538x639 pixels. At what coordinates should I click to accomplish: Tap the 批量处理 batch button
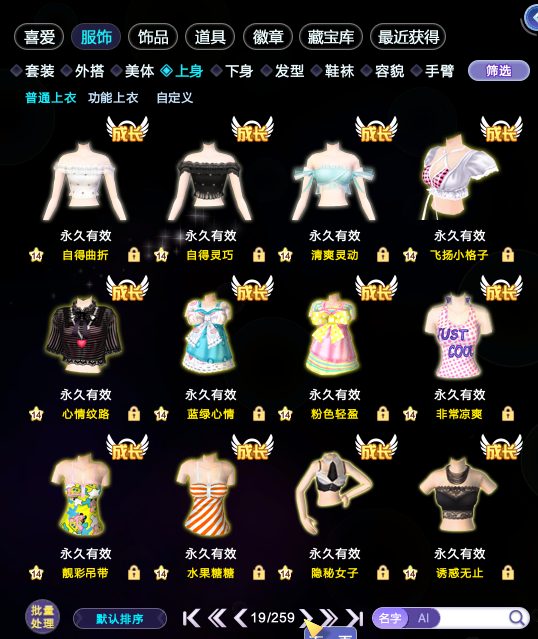tap(42, 617)
